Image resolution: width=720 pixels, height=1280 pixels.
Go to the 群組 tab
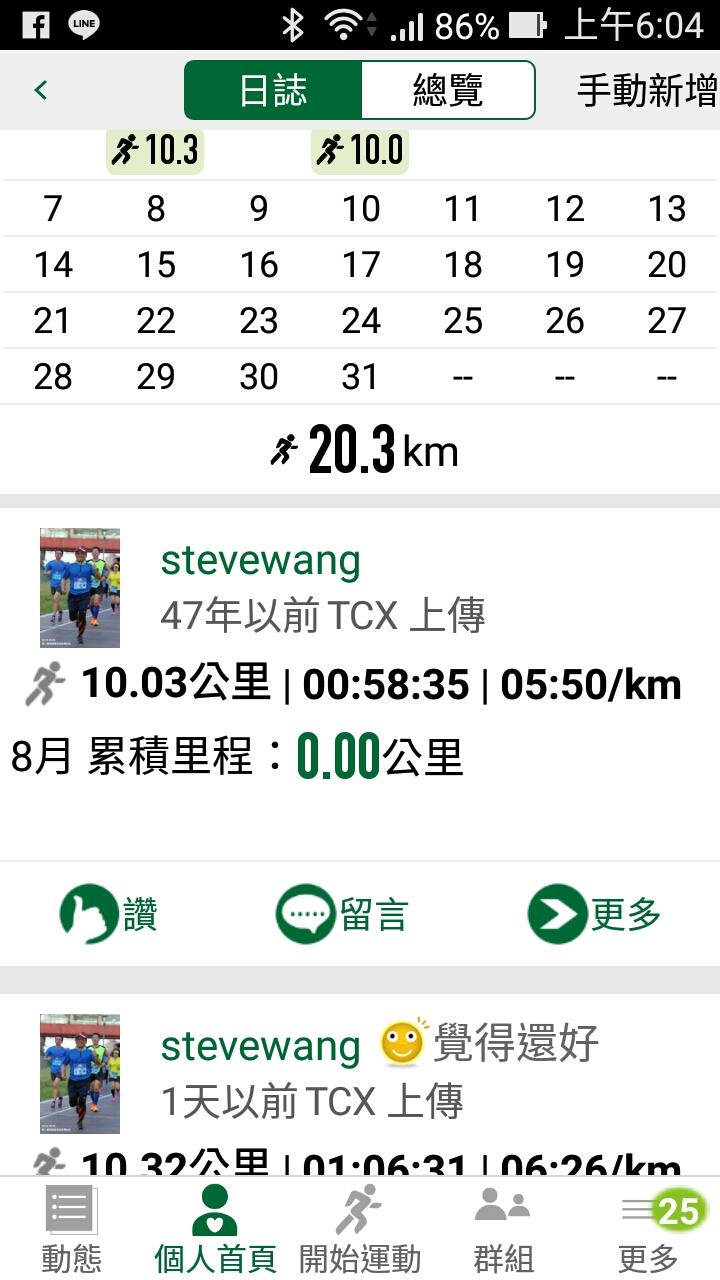click(503, 1227)
